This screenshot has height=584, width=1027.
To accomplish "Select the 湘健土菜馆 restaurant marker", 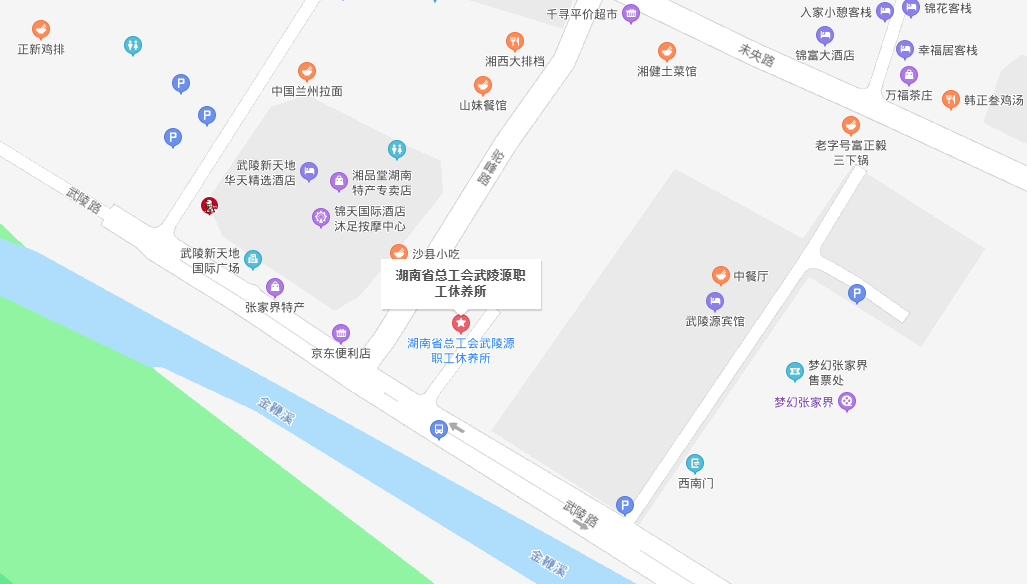I will (x=667, y=51).
